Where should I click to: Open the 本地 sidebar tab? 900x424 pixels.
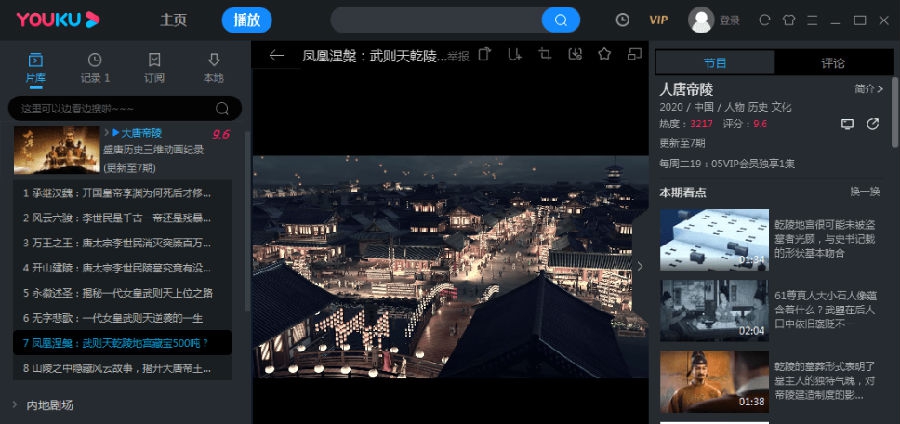click(213, 68)
